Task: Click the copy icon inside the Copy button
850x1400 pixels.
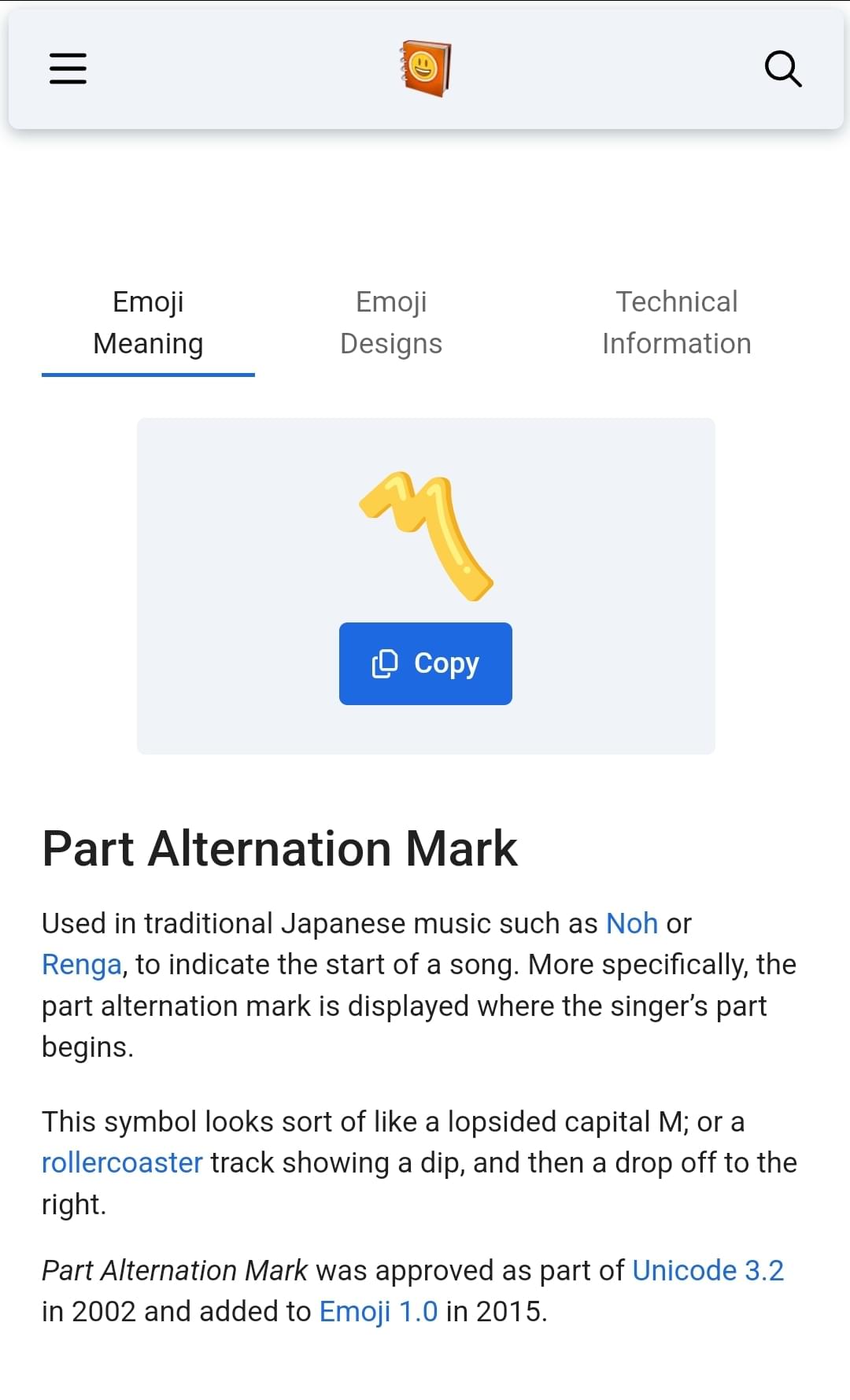Action: [x=384, y=663]
